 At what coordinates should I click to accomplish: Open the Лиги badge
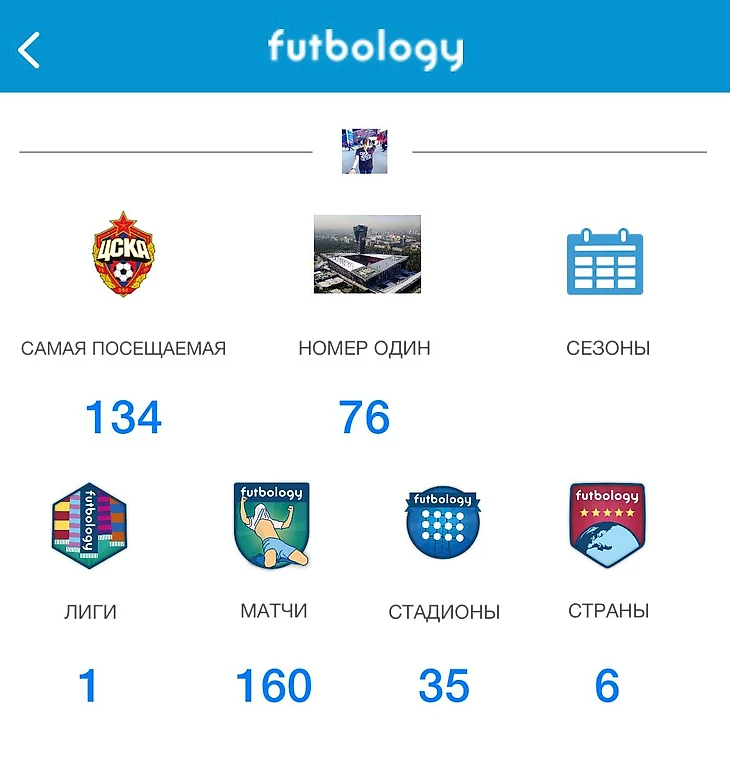tap(89, 525)
